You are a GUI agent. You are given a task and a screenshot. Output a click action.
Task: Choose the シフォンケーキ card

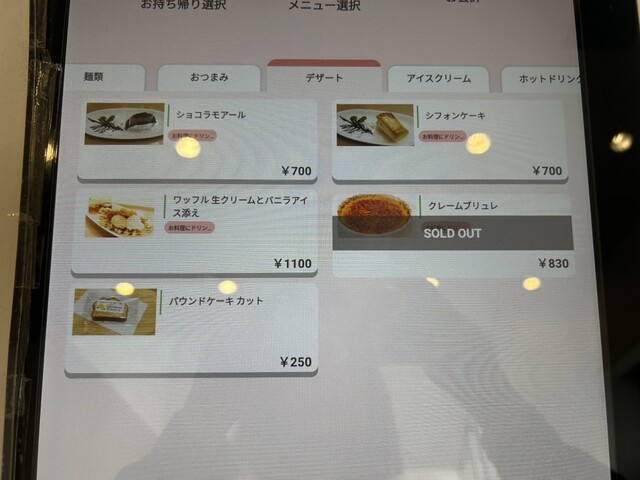coord(450,140)
